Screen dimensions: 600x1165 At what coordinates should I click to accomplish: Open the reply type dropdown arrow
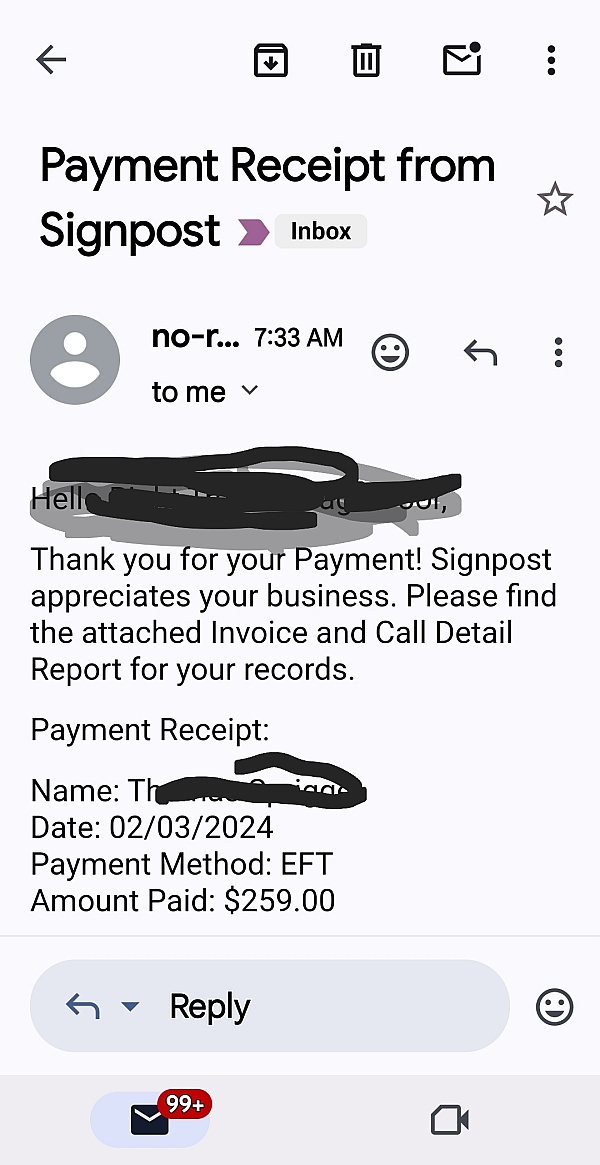130,1006
